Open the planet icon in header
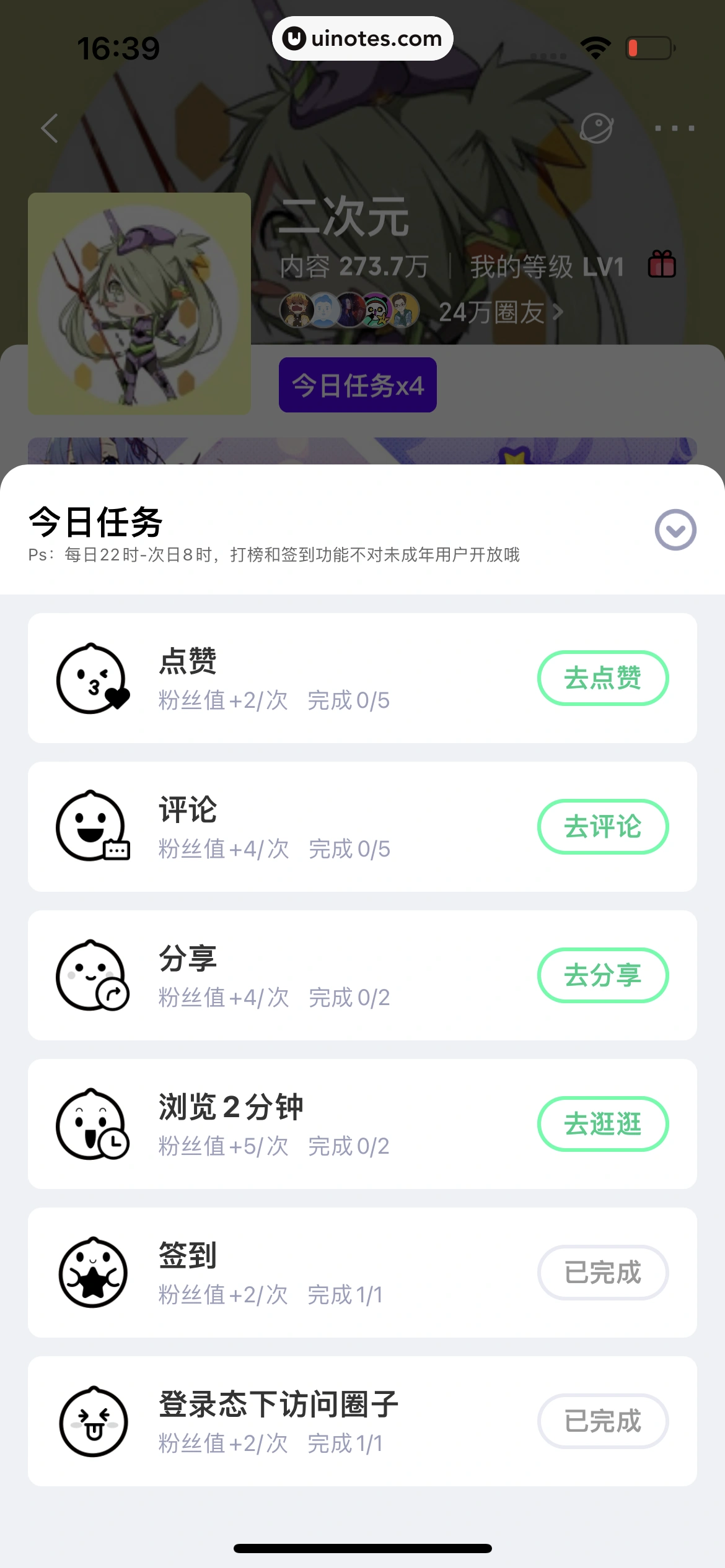Image resolution: width=725 pixels, height=1568 pixels. tap(596, 128)
